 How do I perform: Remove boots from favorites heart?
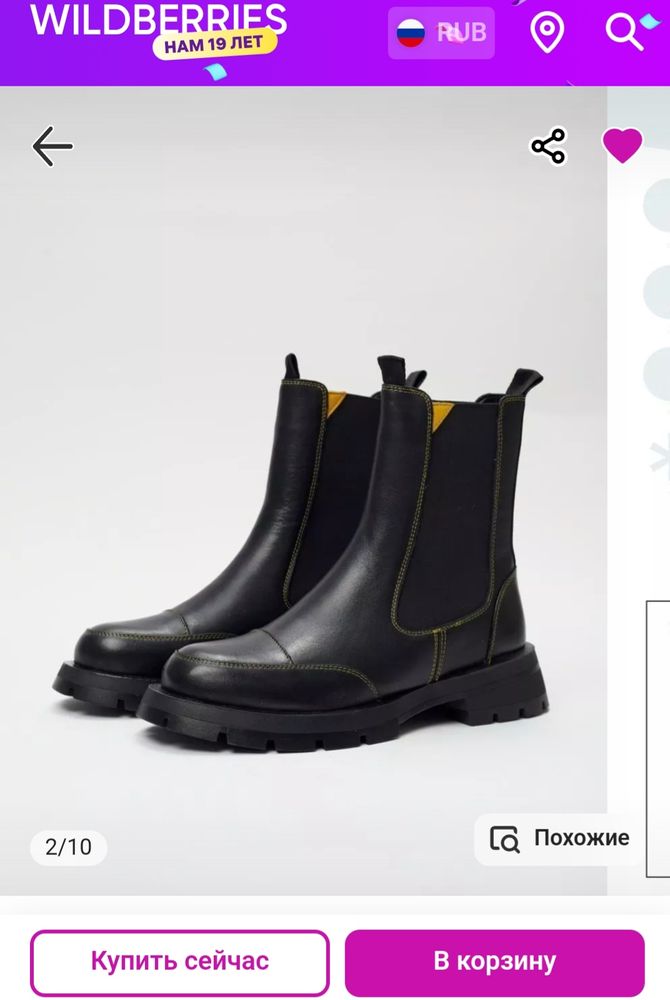(622, 147)
